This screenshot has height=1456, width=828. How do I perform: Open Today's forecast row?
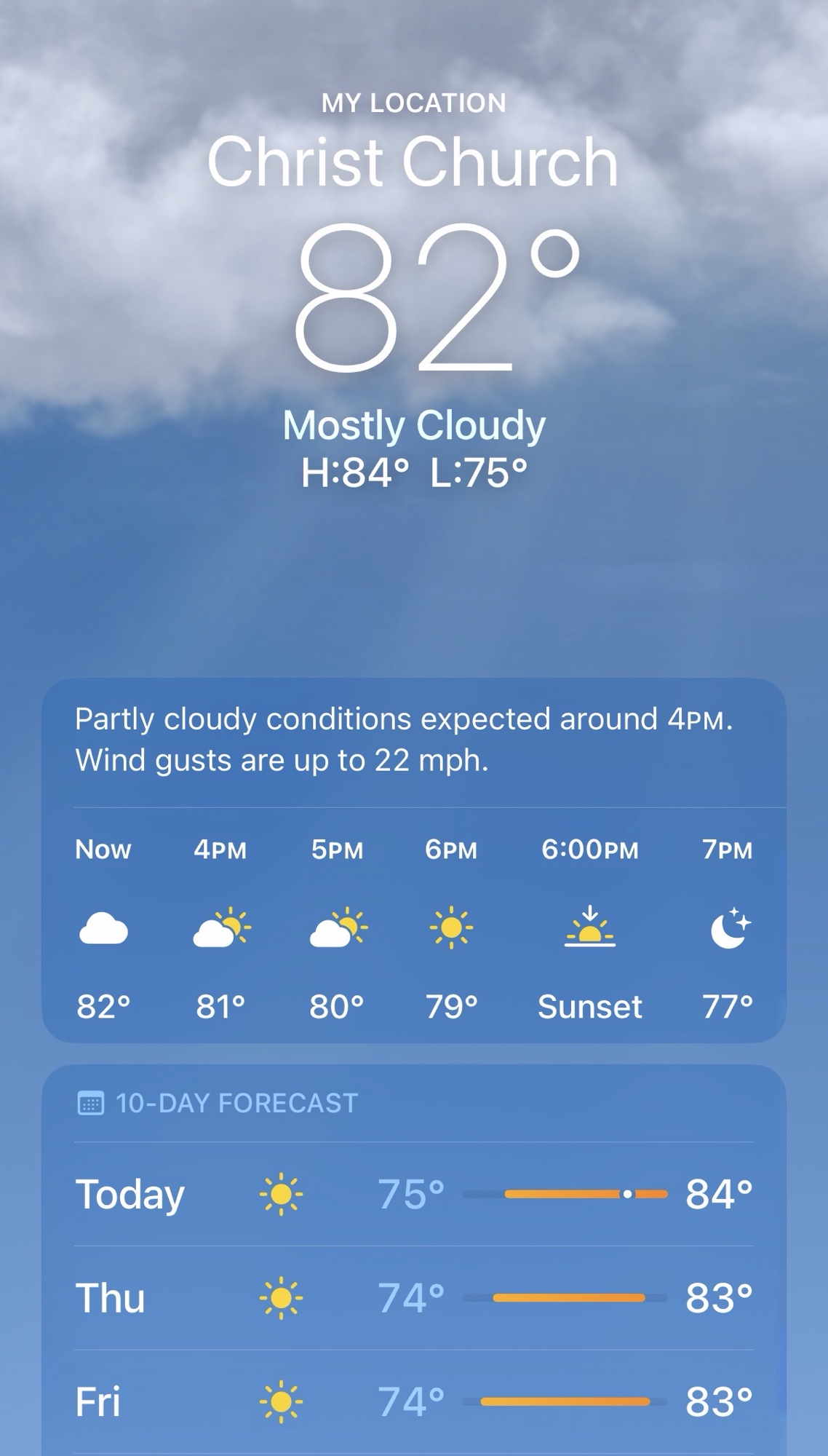pyautogui.click(x=413, y=1194)
